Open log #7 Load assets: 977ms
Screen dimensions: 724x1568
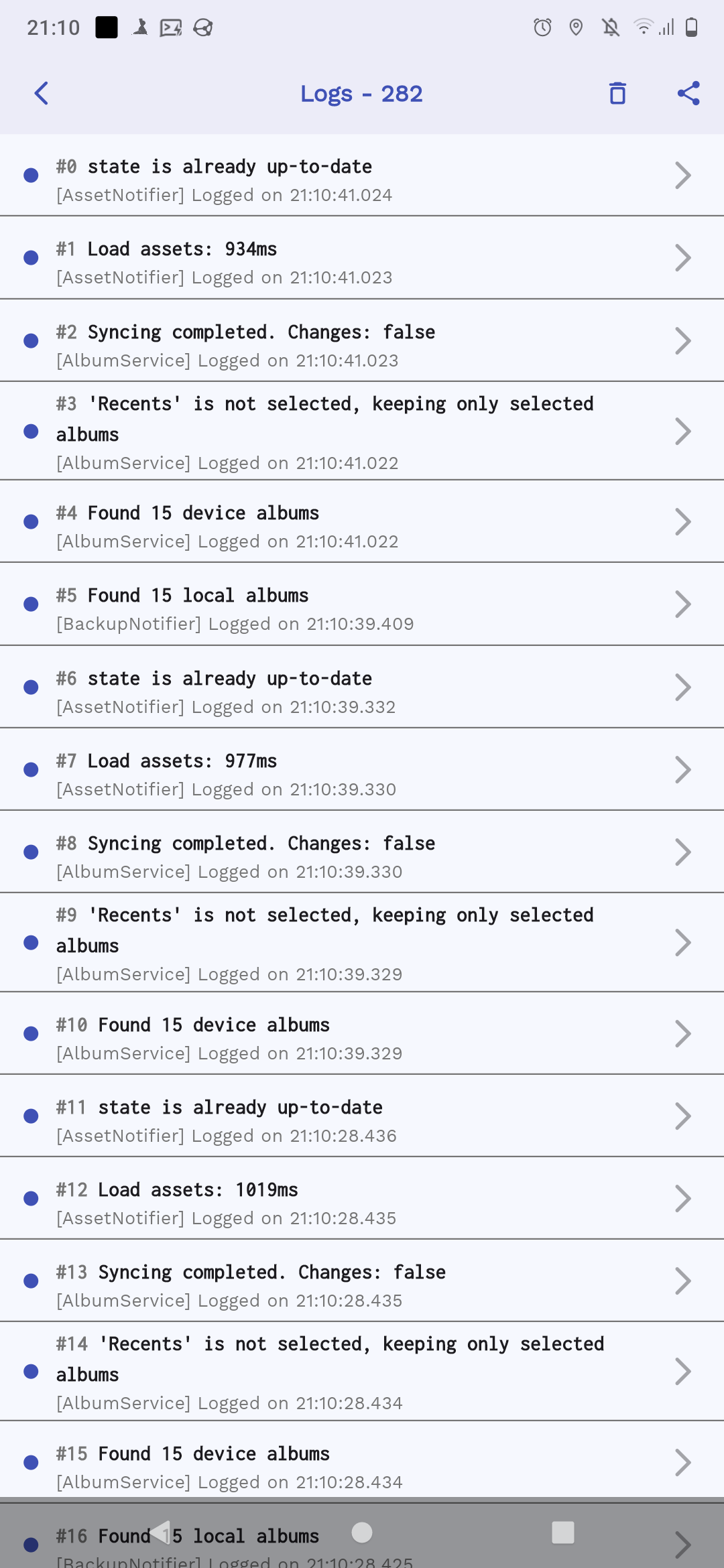pos(362,770)
